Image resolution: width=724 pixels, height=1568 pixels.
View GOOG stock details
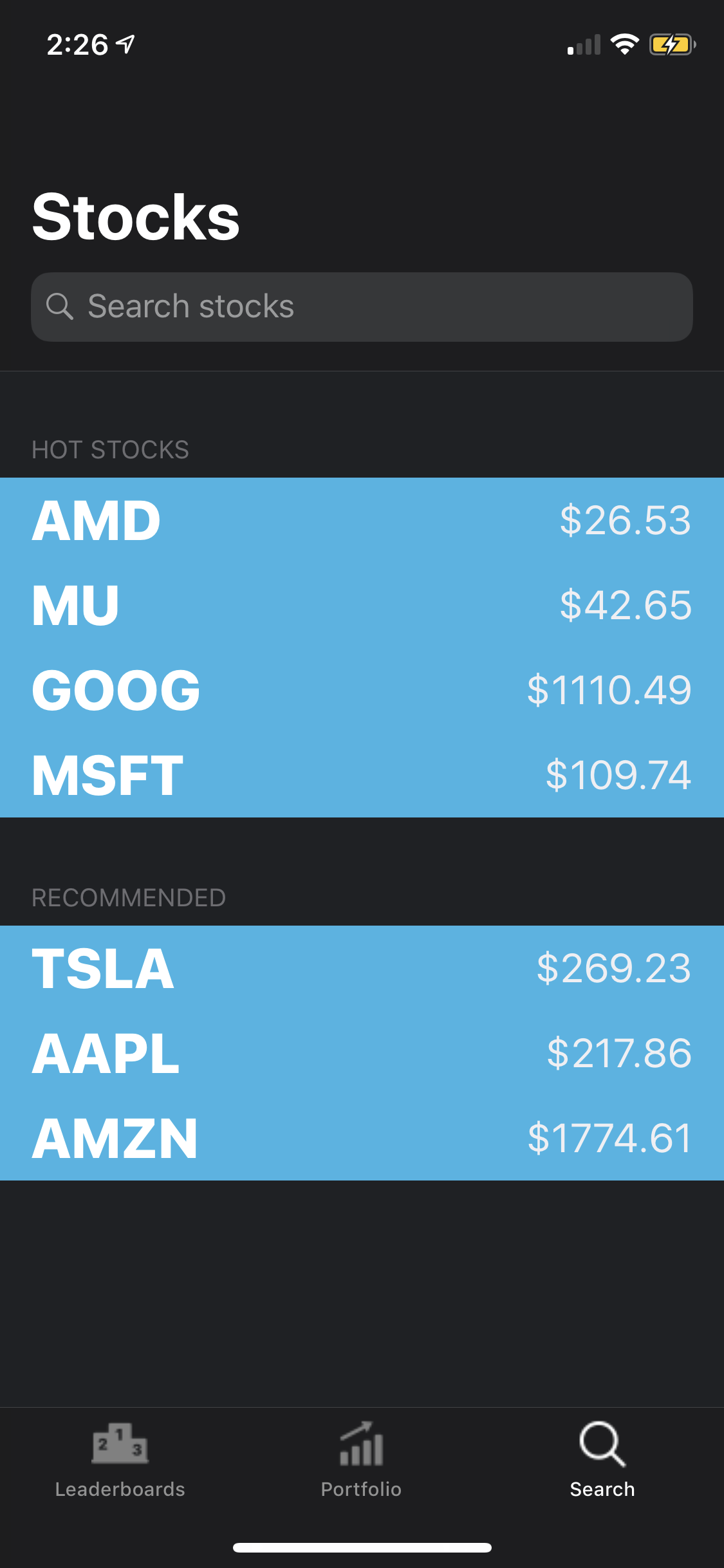[362, 690]
